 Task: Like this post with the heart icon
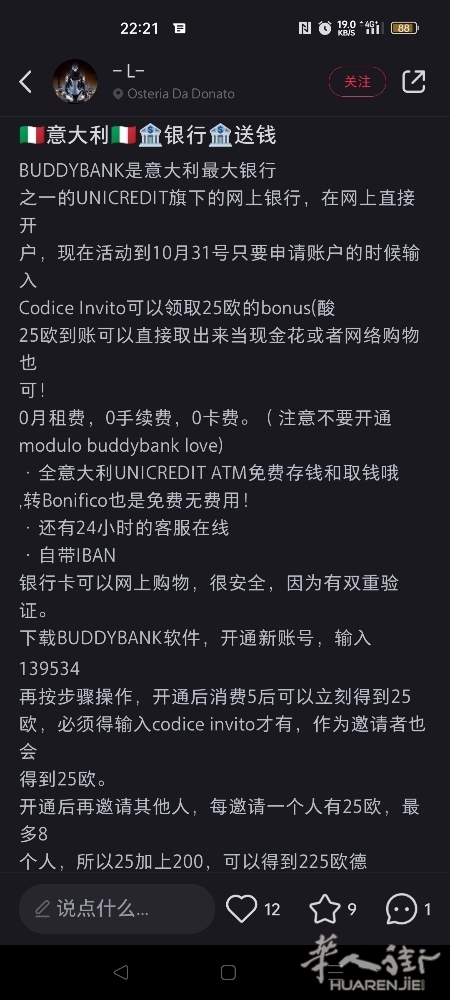pos(242,908)
